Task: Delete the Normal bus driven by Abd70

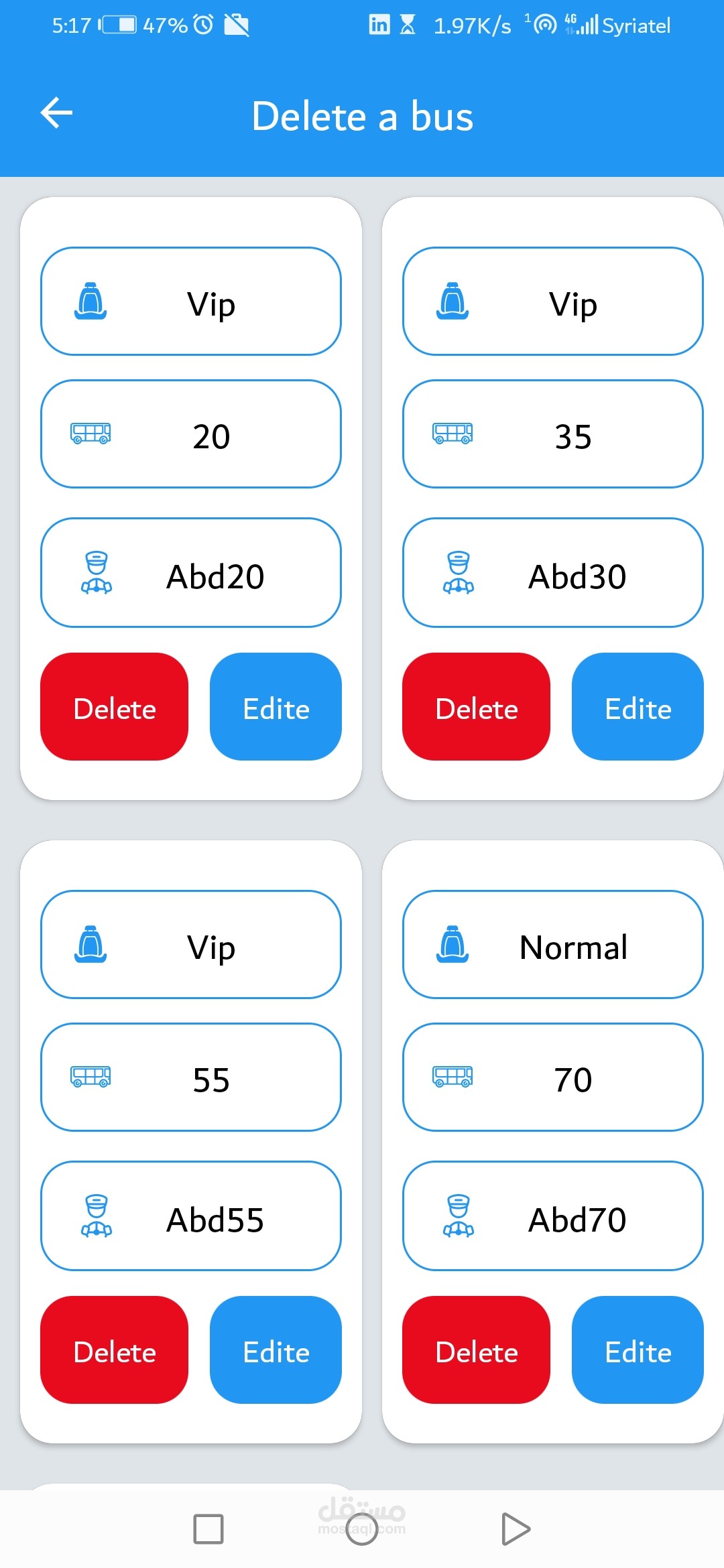Action: click(476, 1350)
